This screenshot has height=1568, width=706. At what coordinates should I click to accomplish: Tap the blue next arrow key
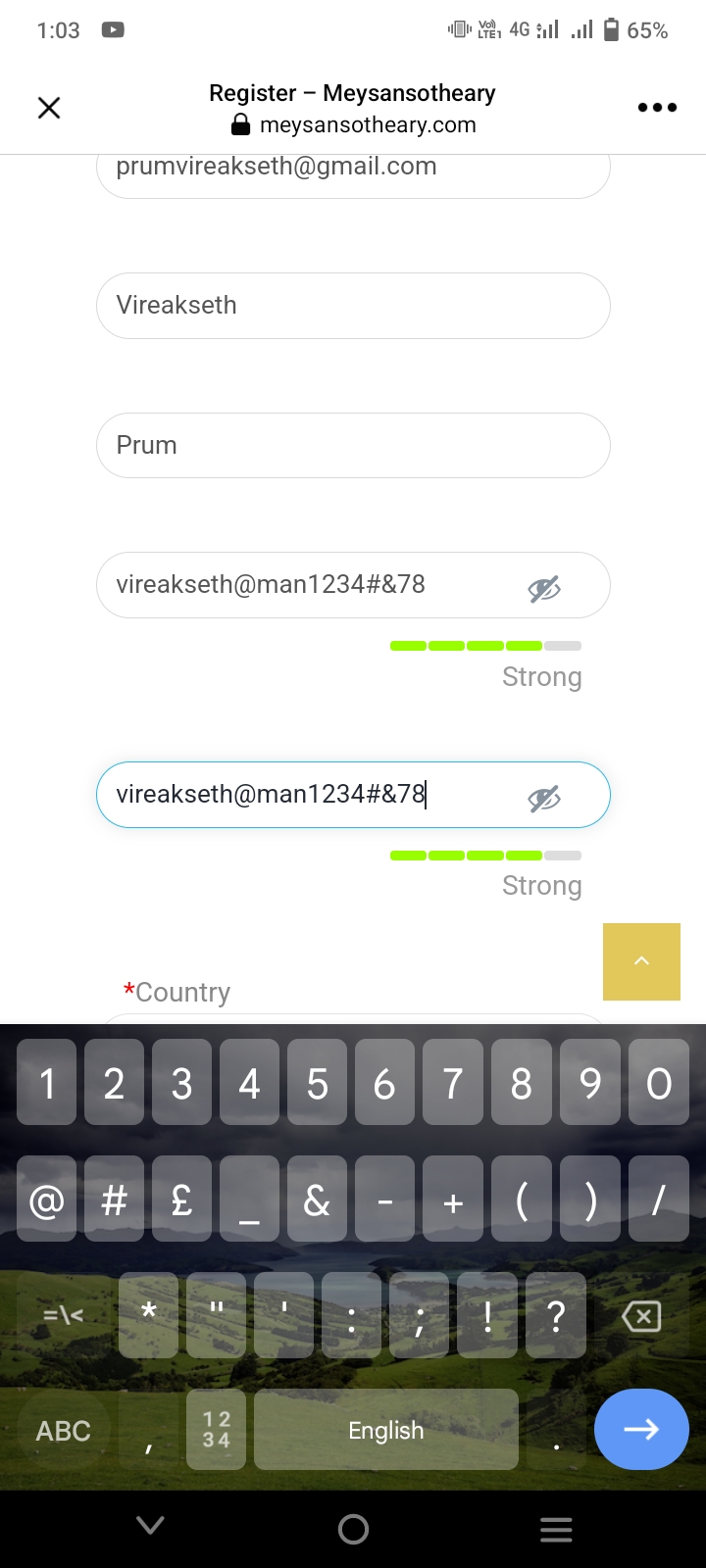click(641, 1430)
